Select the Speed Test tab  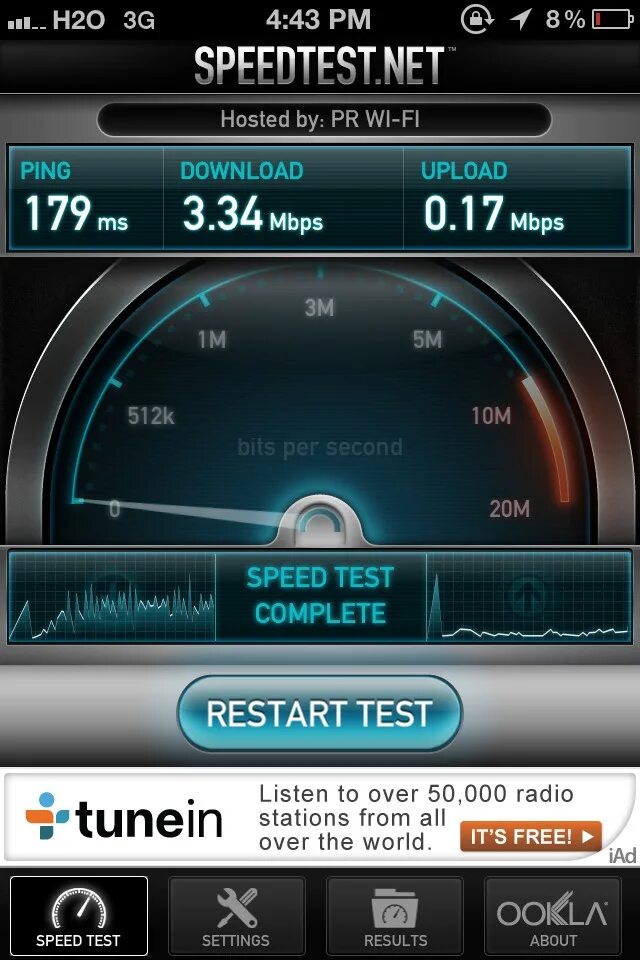point(78,915)
